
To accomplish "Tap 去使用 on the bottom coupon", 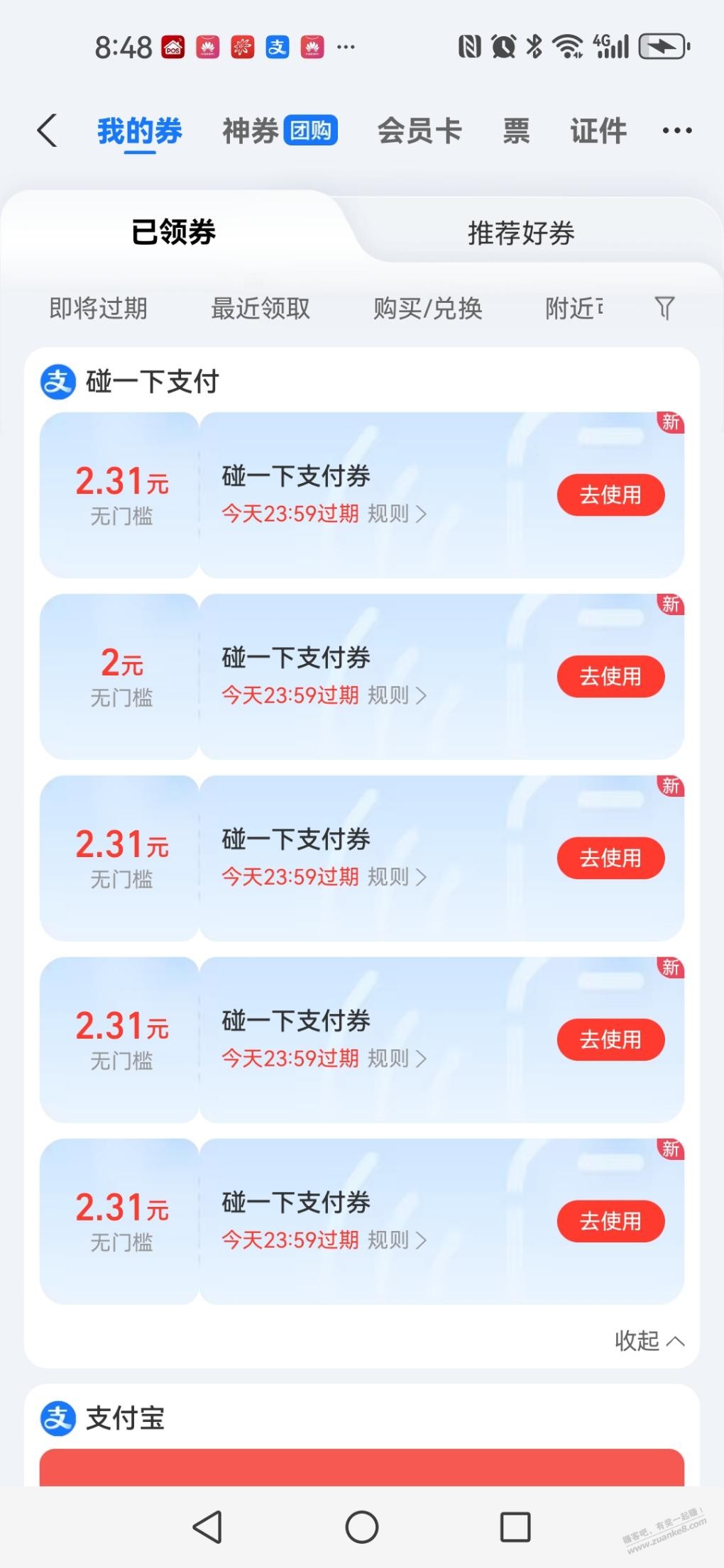I will tap(610, 1221).
